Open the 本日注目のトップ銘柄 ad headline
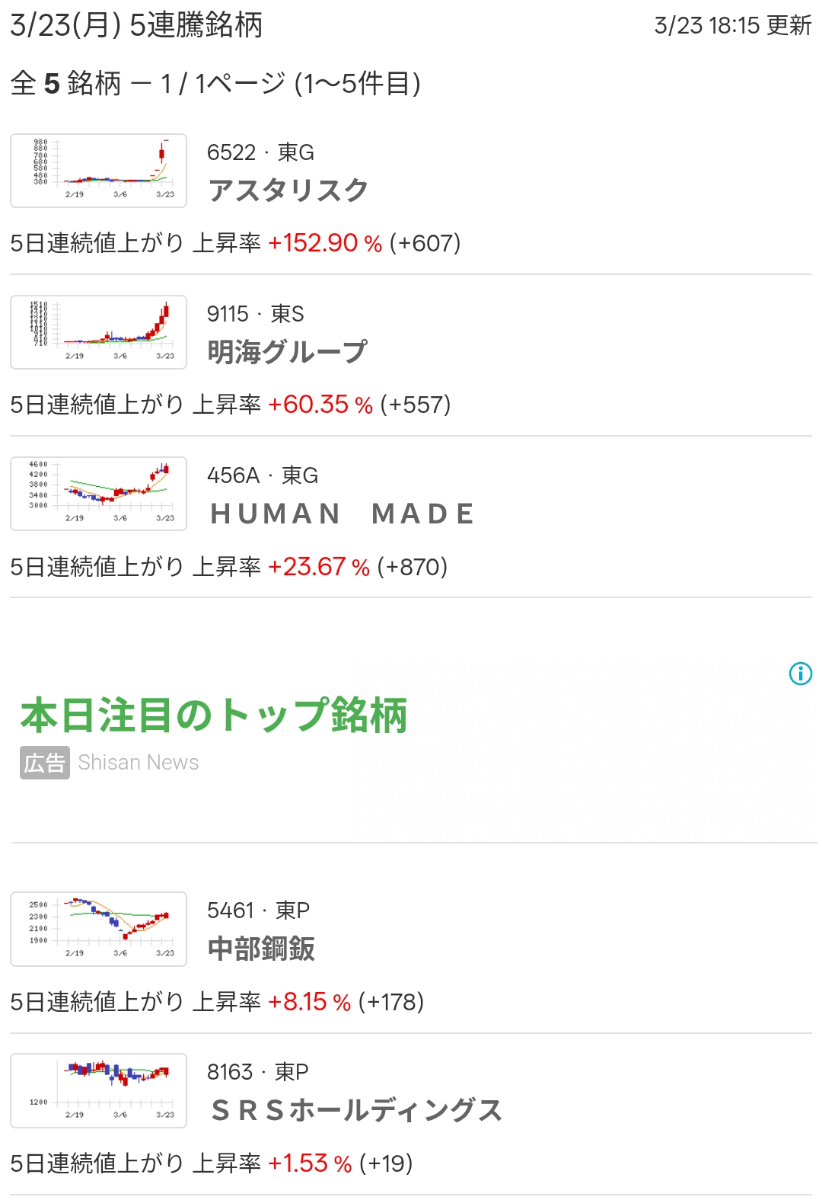Image resolution: width=822 pixels, height=1200 pixels. point(210,718)
